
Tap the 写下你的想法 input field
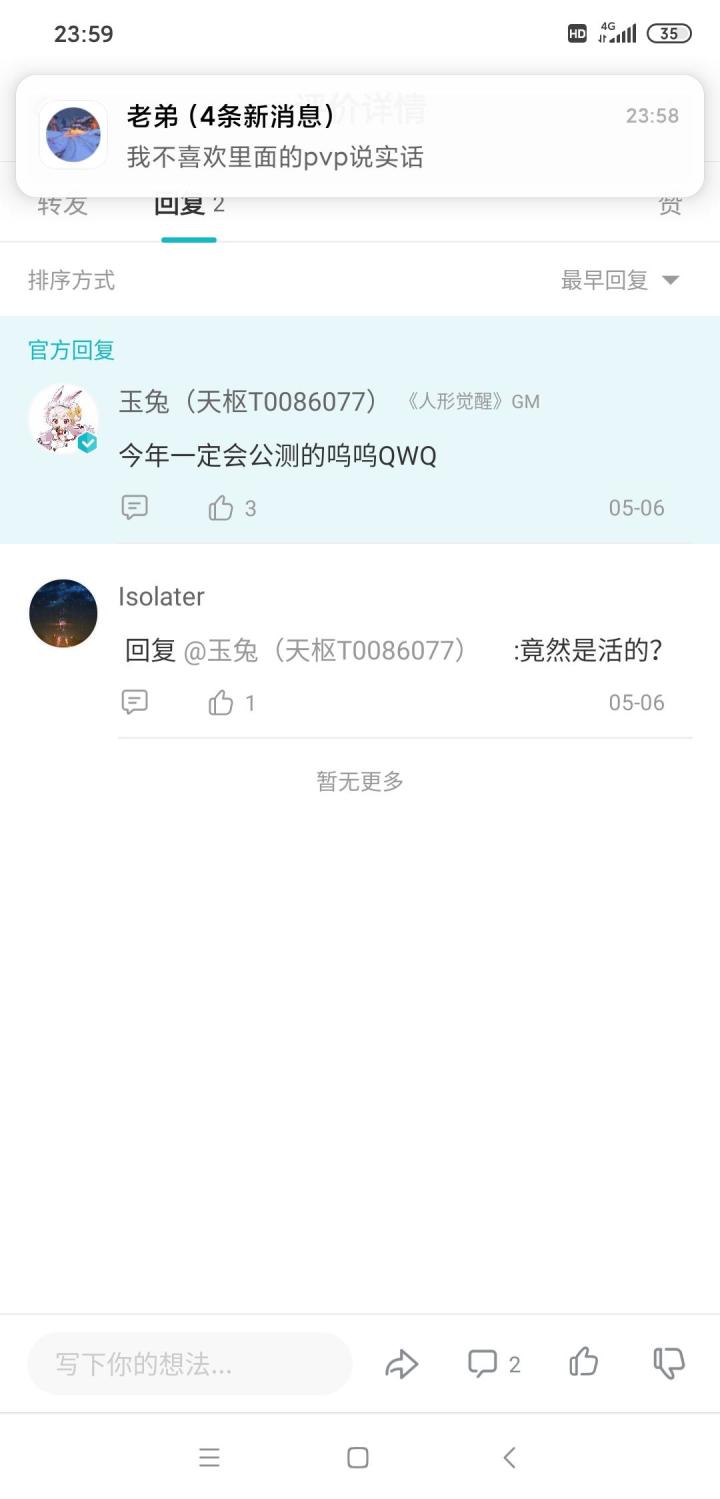190,1363
